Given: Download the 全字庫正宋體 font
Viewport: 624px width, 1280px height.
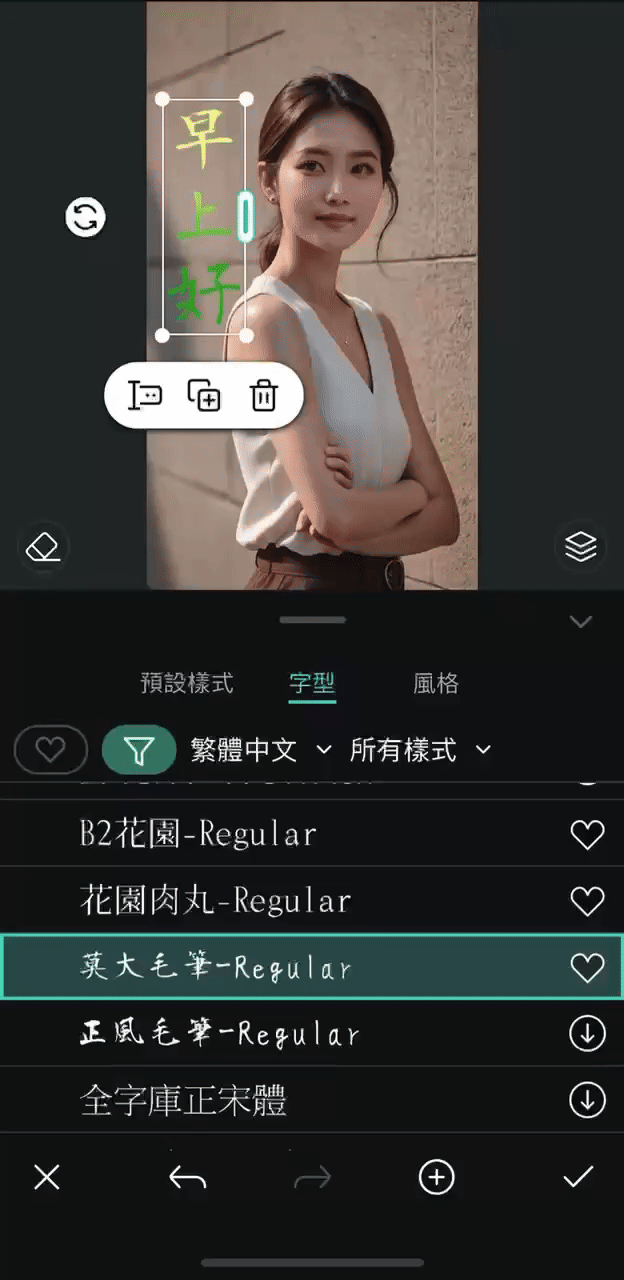Looking at the screenshot, I should pos(587,1101).
